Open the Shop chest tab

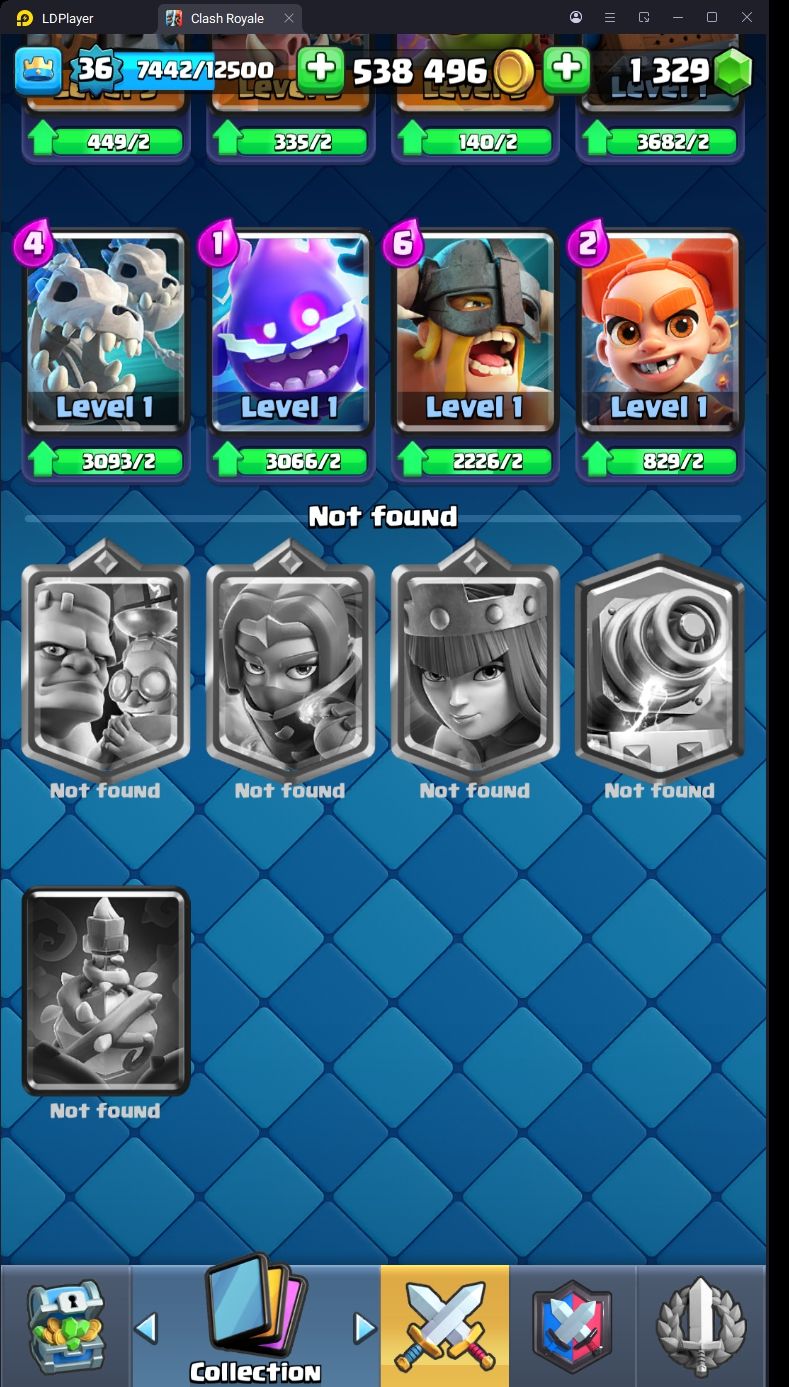tap(65, 1325)
